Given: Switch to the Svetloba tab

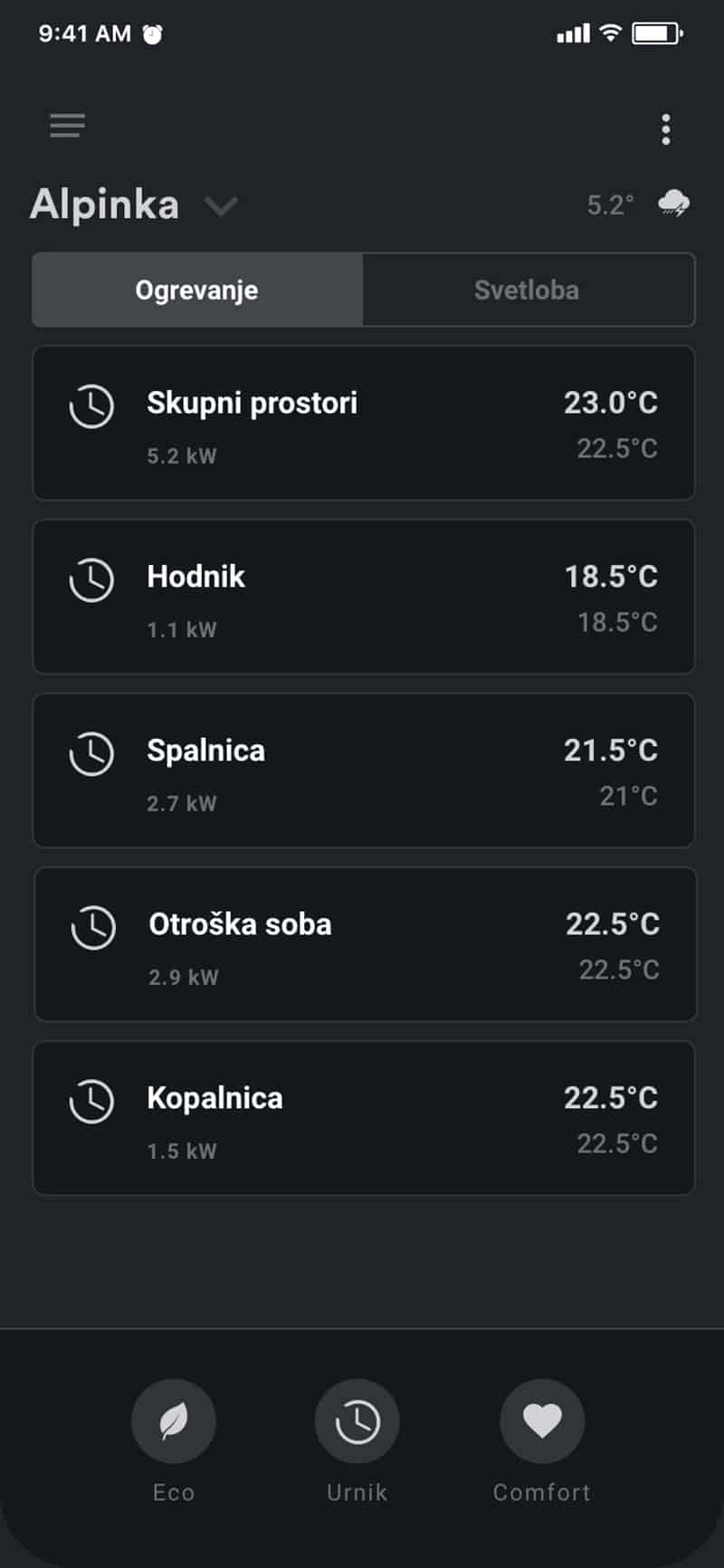Looking at the screenshot, I should [x=529, y=290].
